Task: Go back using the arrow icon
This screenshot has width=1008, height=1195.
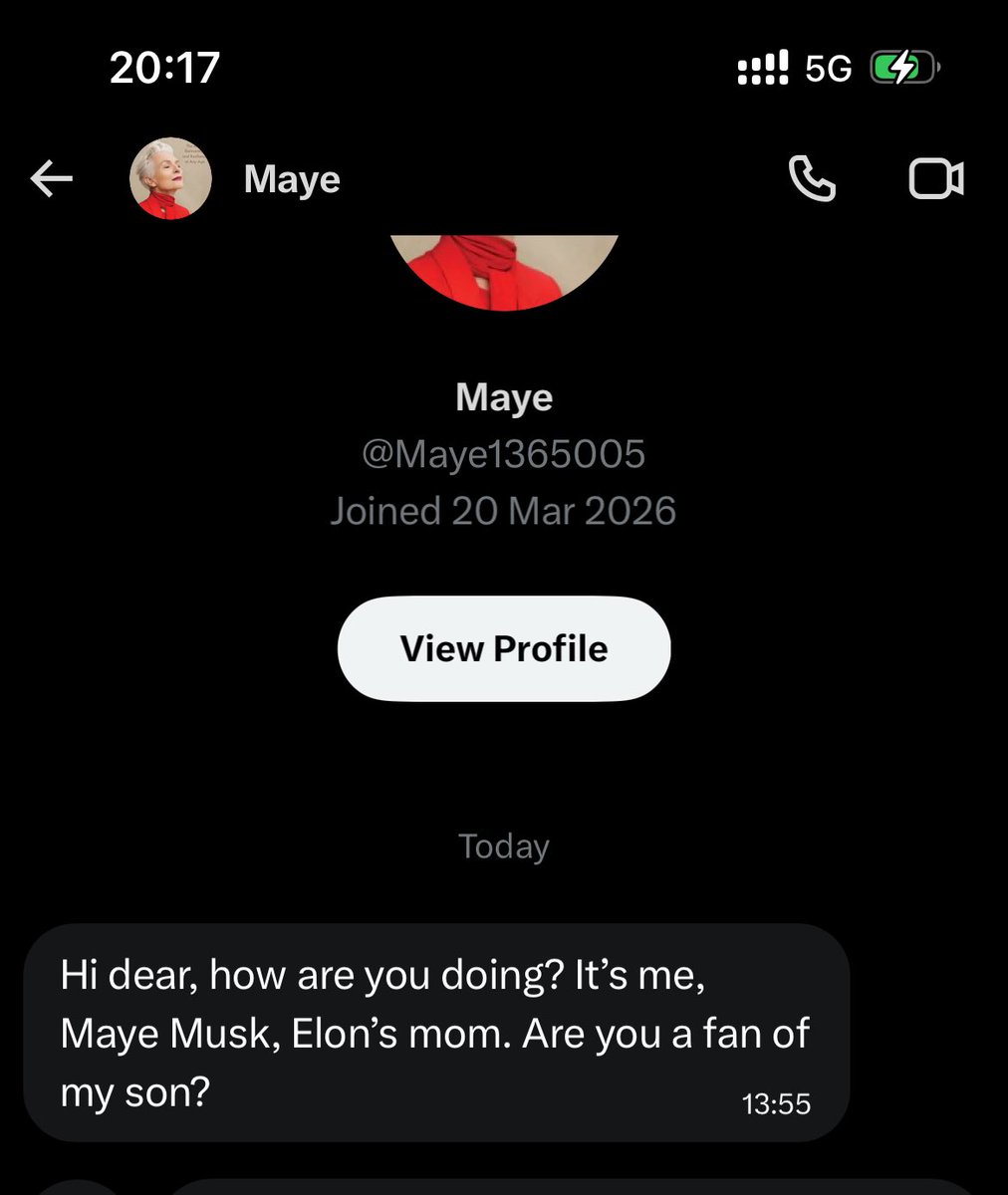Action: click(52, 179)
